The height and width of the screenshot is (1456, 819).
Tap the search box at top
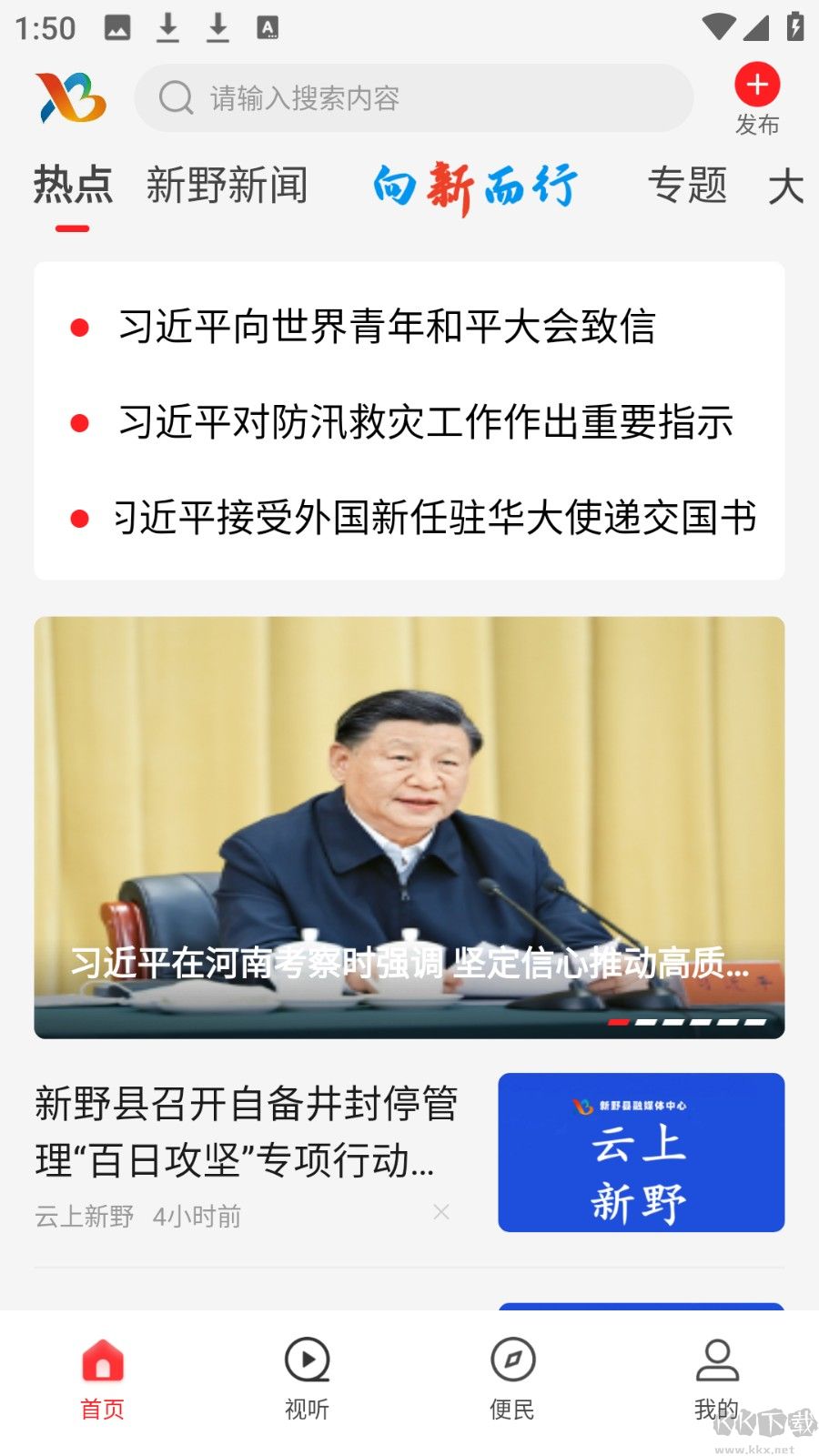(x=414, y=98)
